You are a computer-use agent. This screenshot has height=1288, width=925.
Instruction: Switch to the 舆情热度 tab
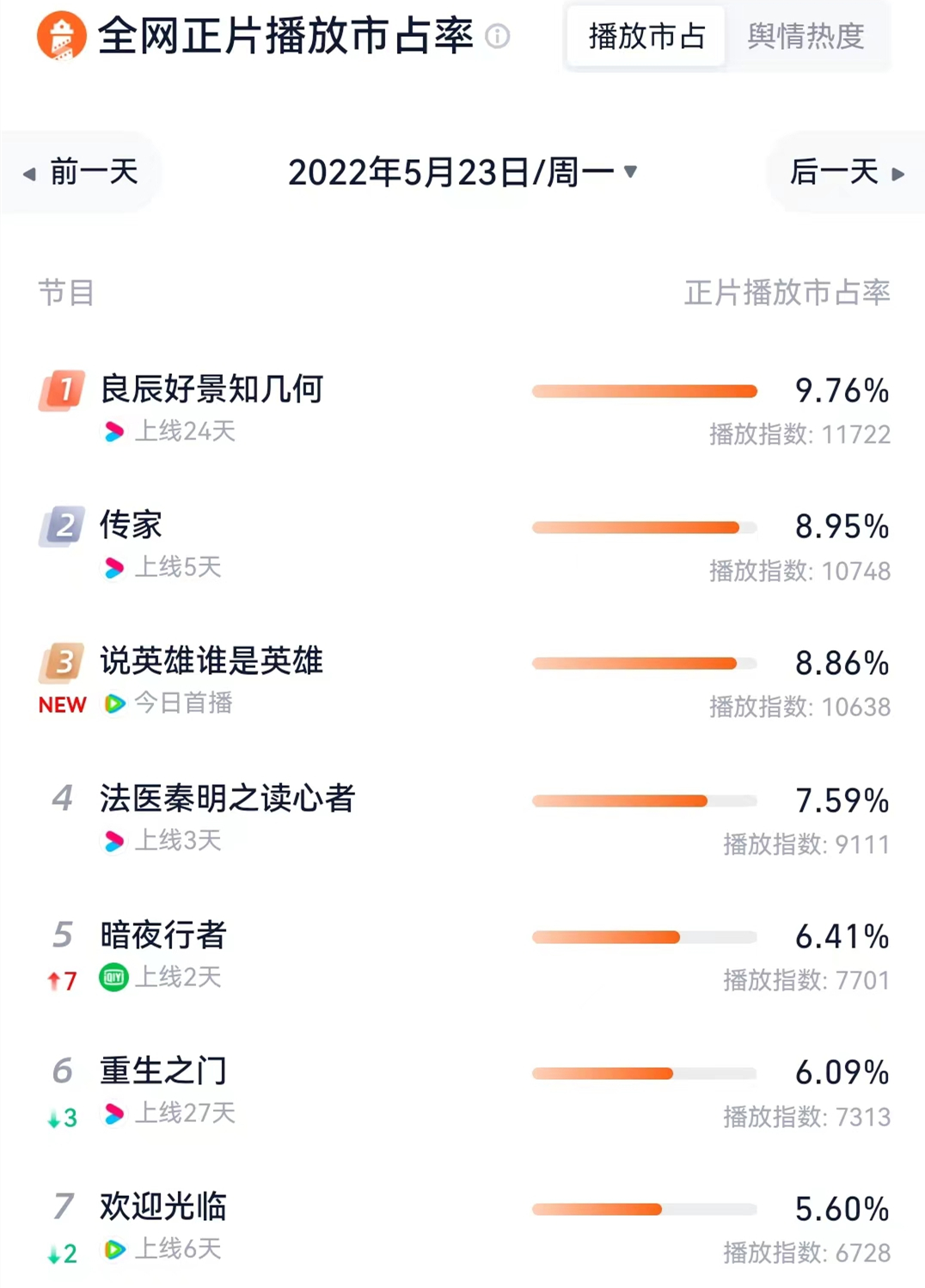(x=806, y=36)
